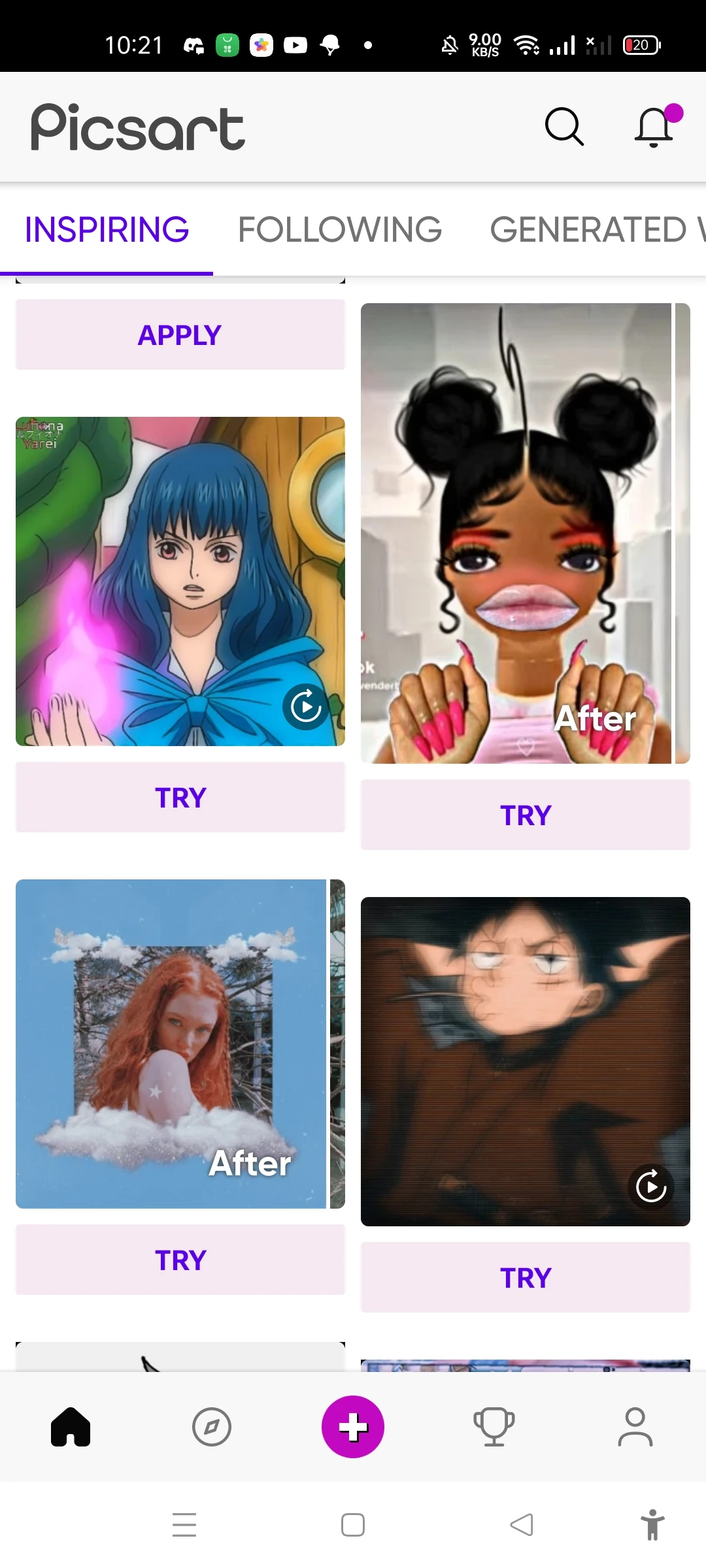Viewport: 706px width, 1568px height.
Task: Create a new edit with plus button
Action: [x=353, y=1427]
